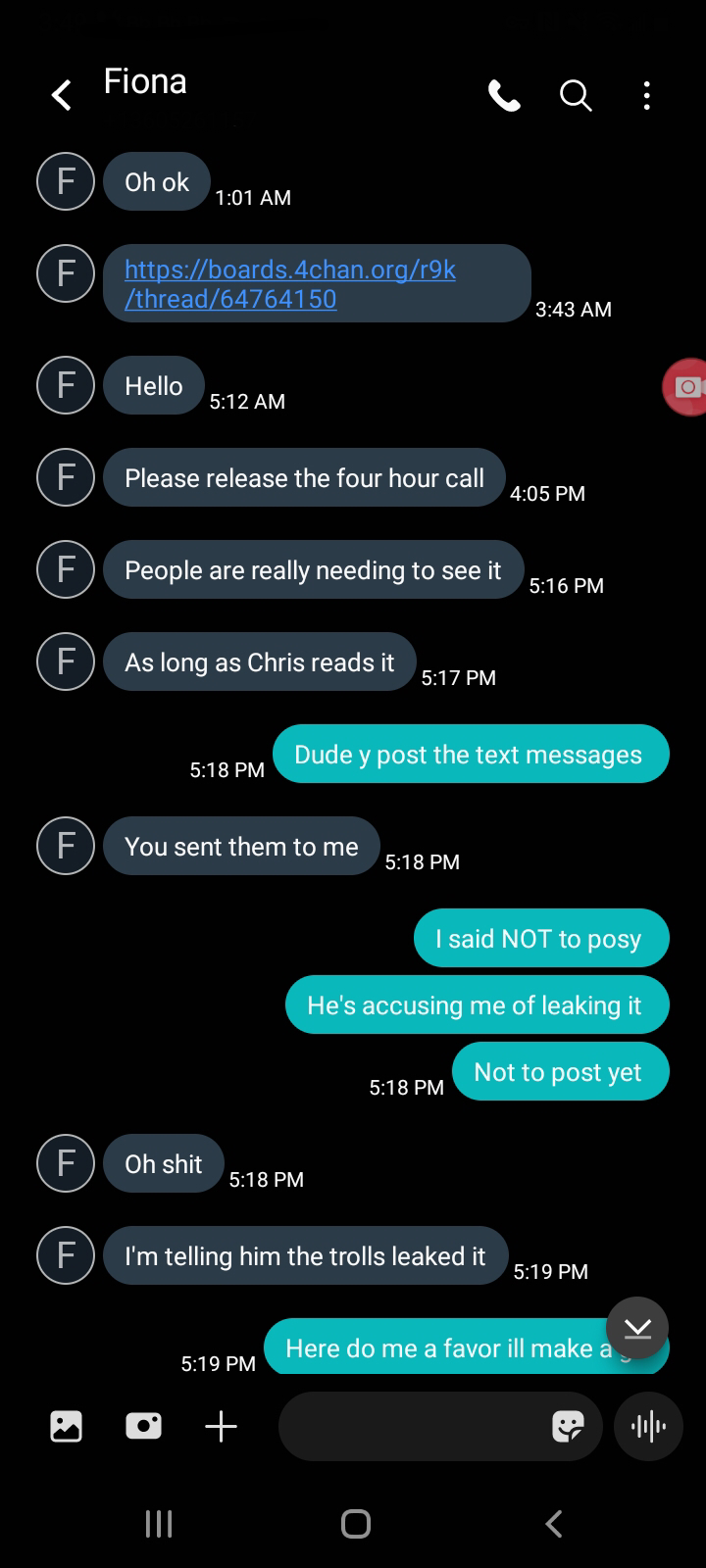Search within this conversation
Viewport: 706px width, 1568px height.
pyautogui.click(x=576, y=95)
